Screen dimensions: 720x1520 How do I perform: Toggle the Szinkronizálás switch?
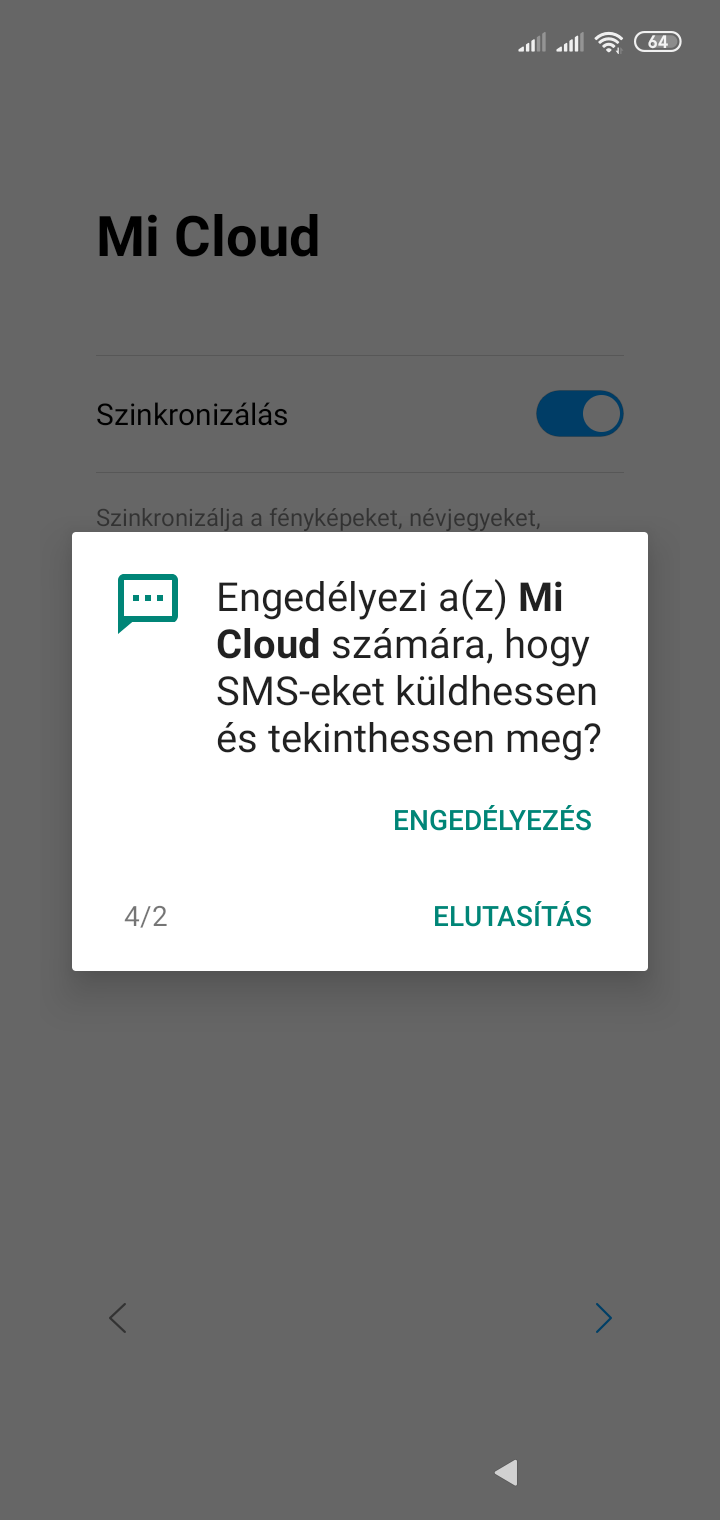coord(579,414)
